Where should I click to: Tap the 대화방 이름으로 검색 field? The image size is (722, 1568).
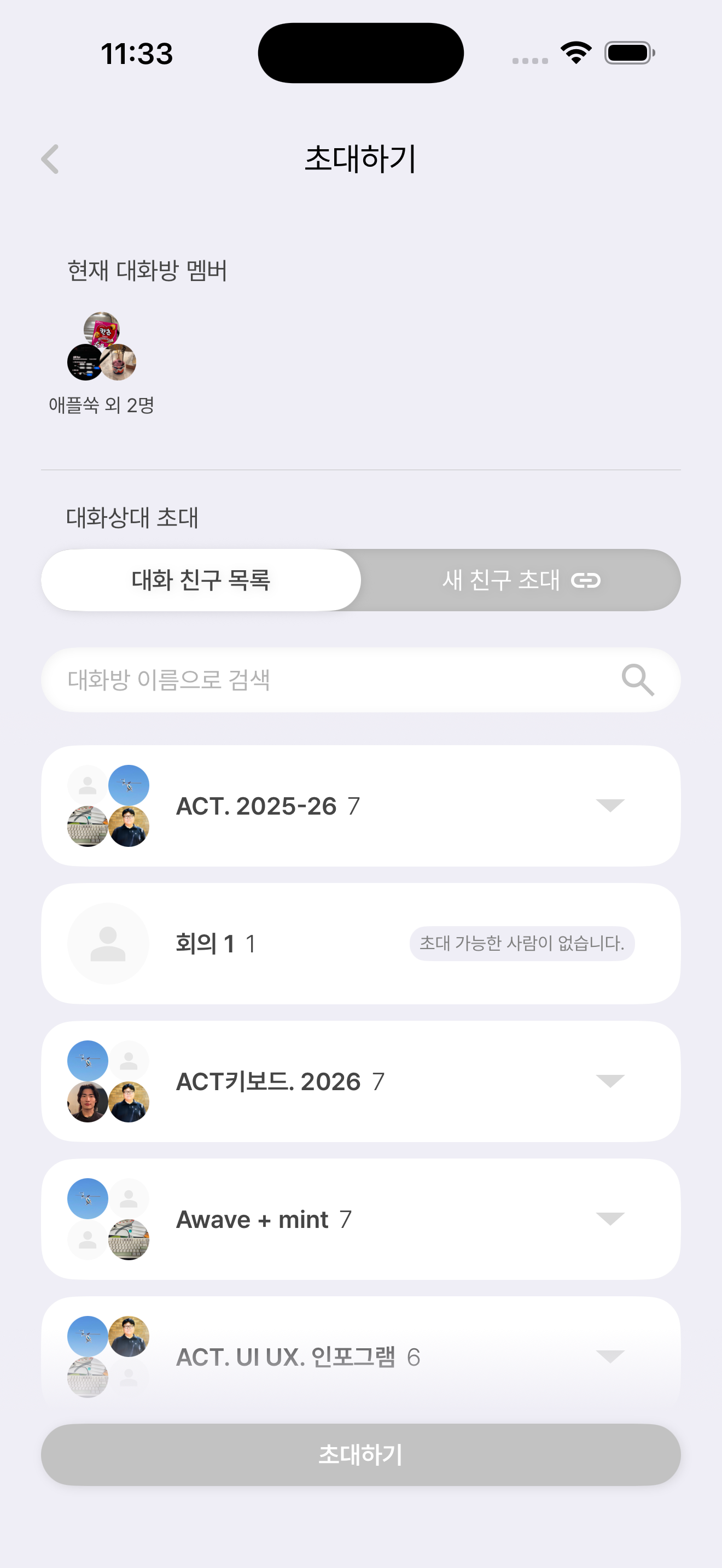coord(329,680)
